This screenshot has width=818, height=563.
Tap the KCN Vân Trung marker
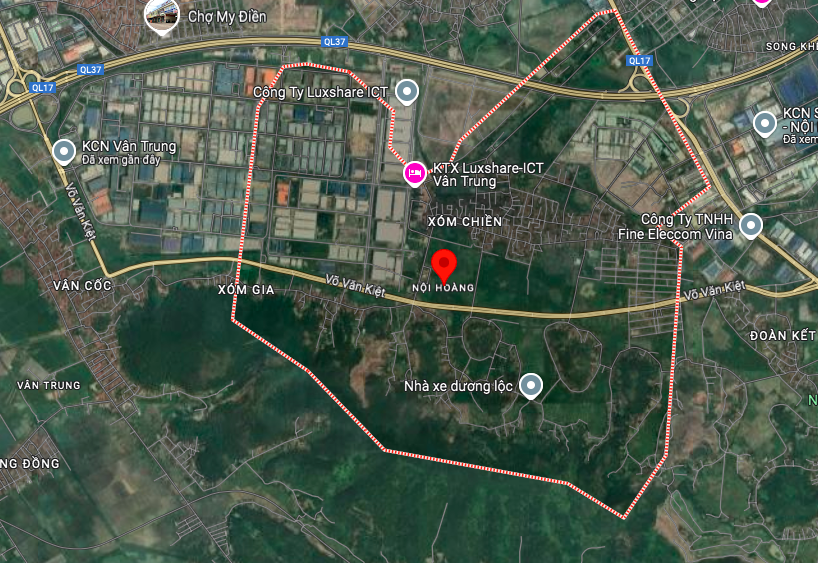point(64,152)
